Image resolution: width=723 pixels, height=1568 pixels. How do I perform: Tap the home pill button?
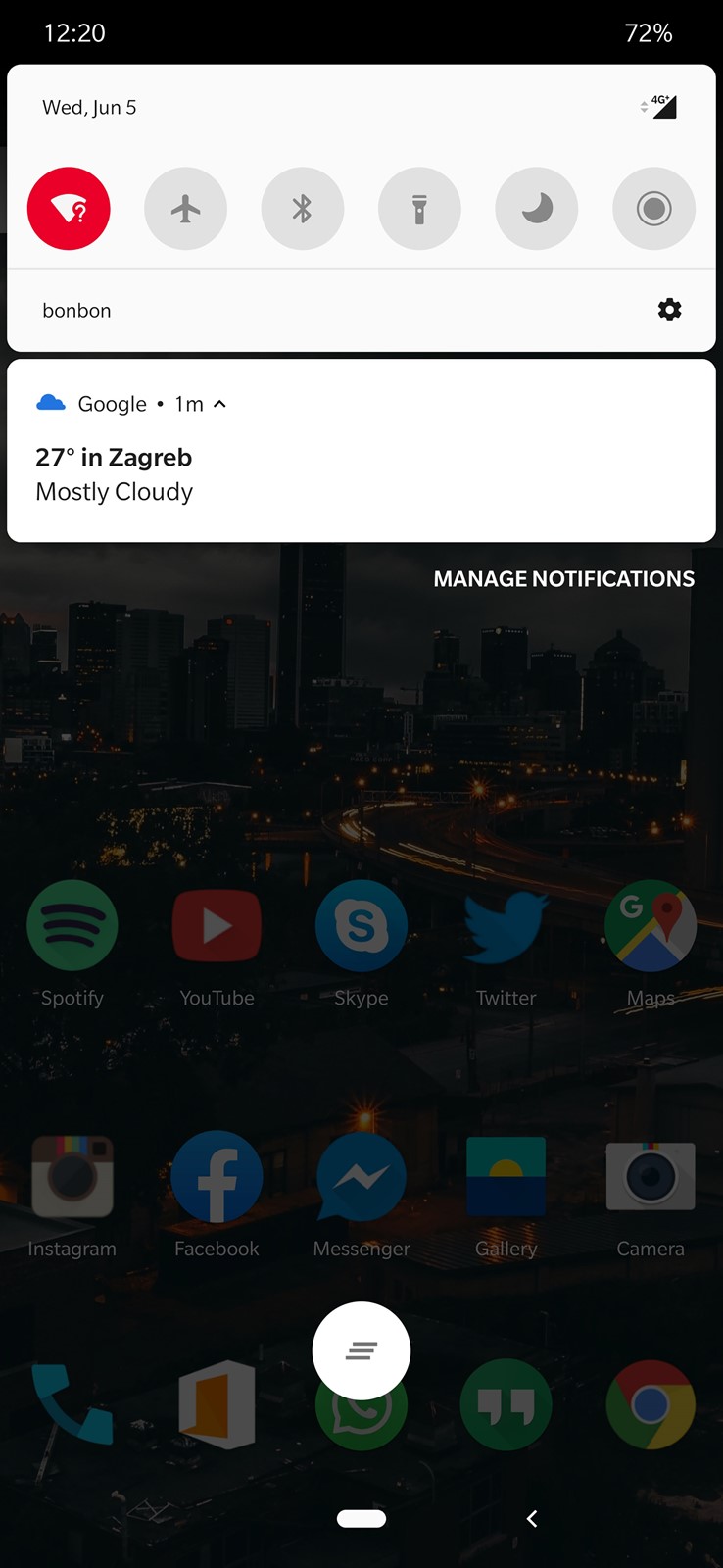(361, 1518)
